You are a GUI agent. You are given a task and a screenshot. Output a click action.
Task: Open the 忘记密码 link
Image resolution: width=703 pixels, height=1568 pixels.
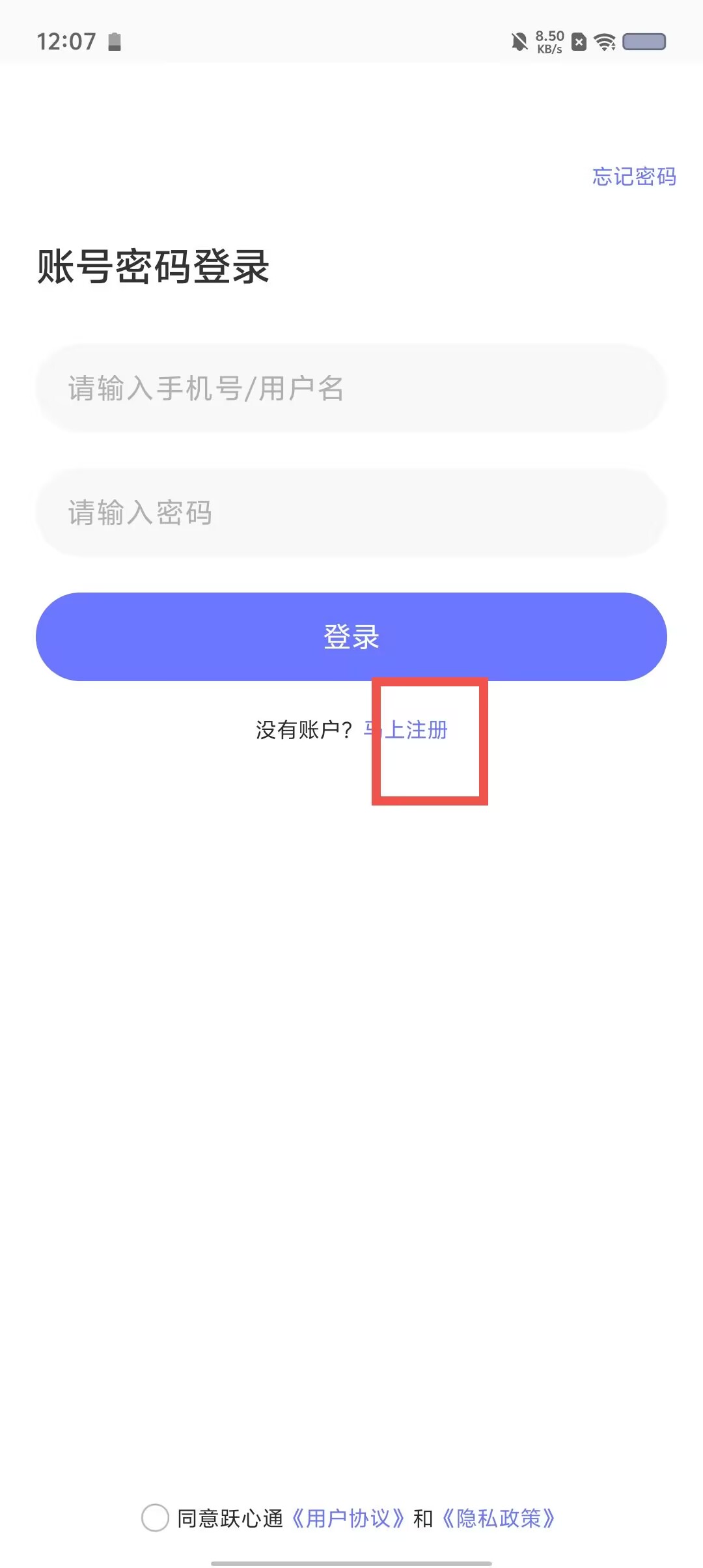click(634, 176)
